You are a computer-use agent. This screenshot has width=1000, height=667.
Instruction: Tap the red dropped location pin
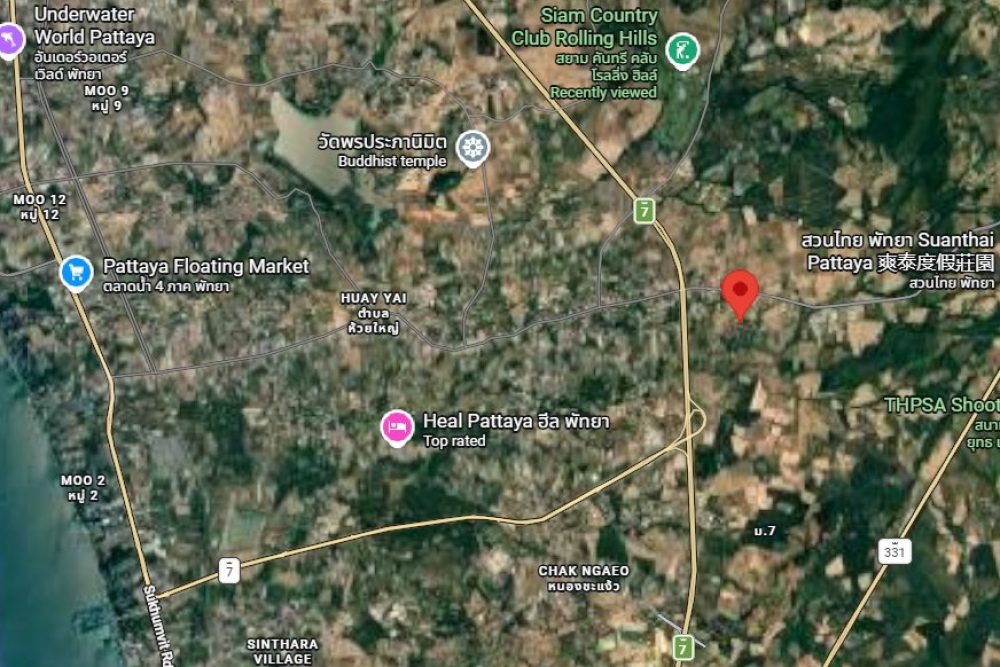(x=740, y=291)
